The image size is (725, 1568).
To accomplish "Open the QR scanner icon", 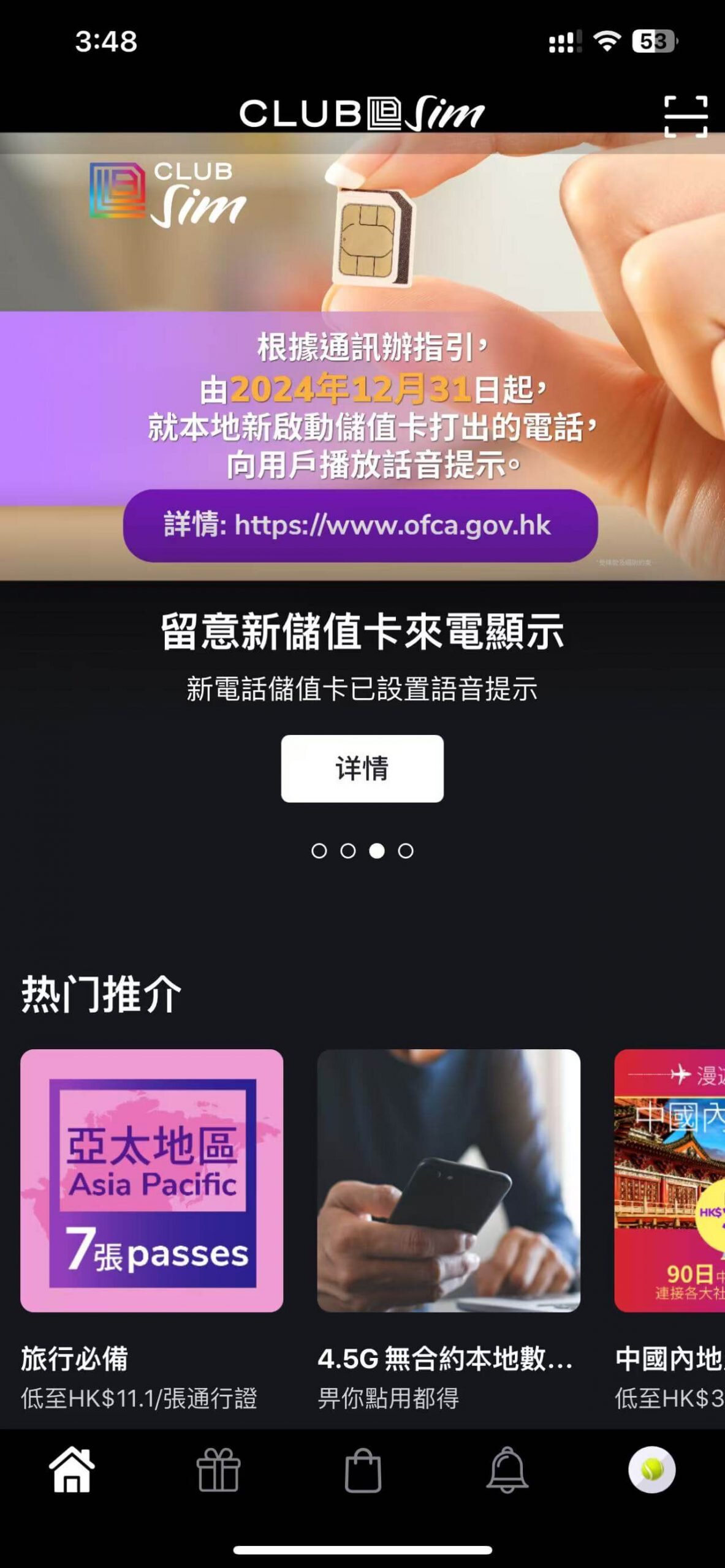I will (685, 116).
